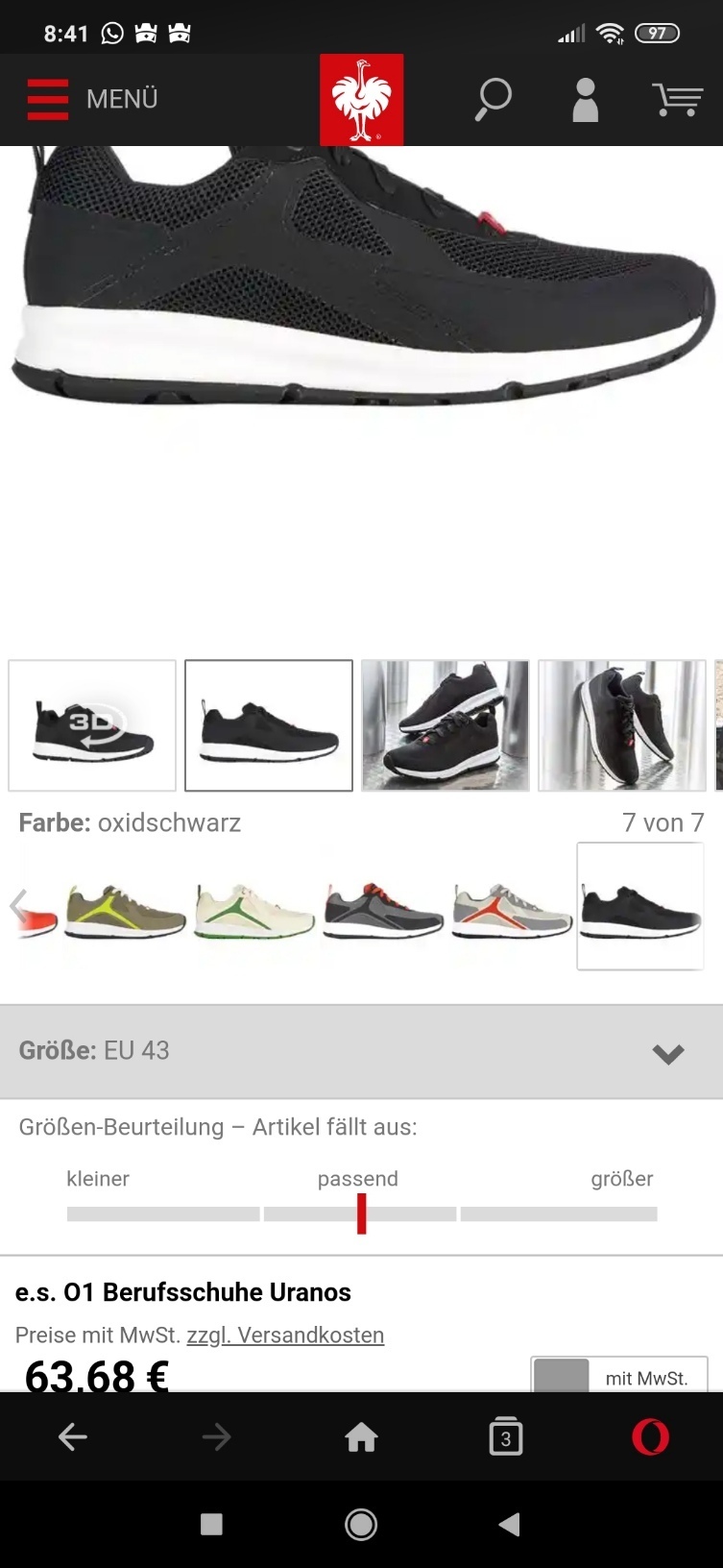Open the shopping cart
723x1568 pixels.
(677, 99)
